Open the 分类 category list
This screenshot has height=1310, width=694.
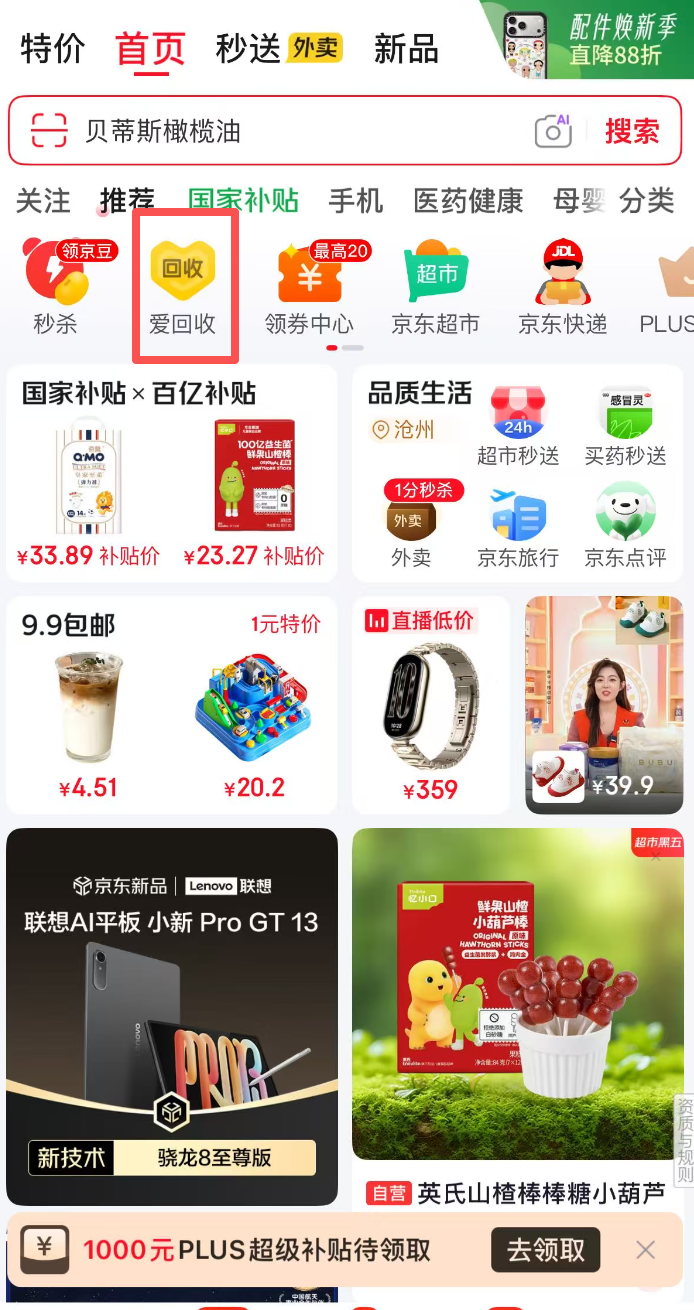[x=646, y=200]
